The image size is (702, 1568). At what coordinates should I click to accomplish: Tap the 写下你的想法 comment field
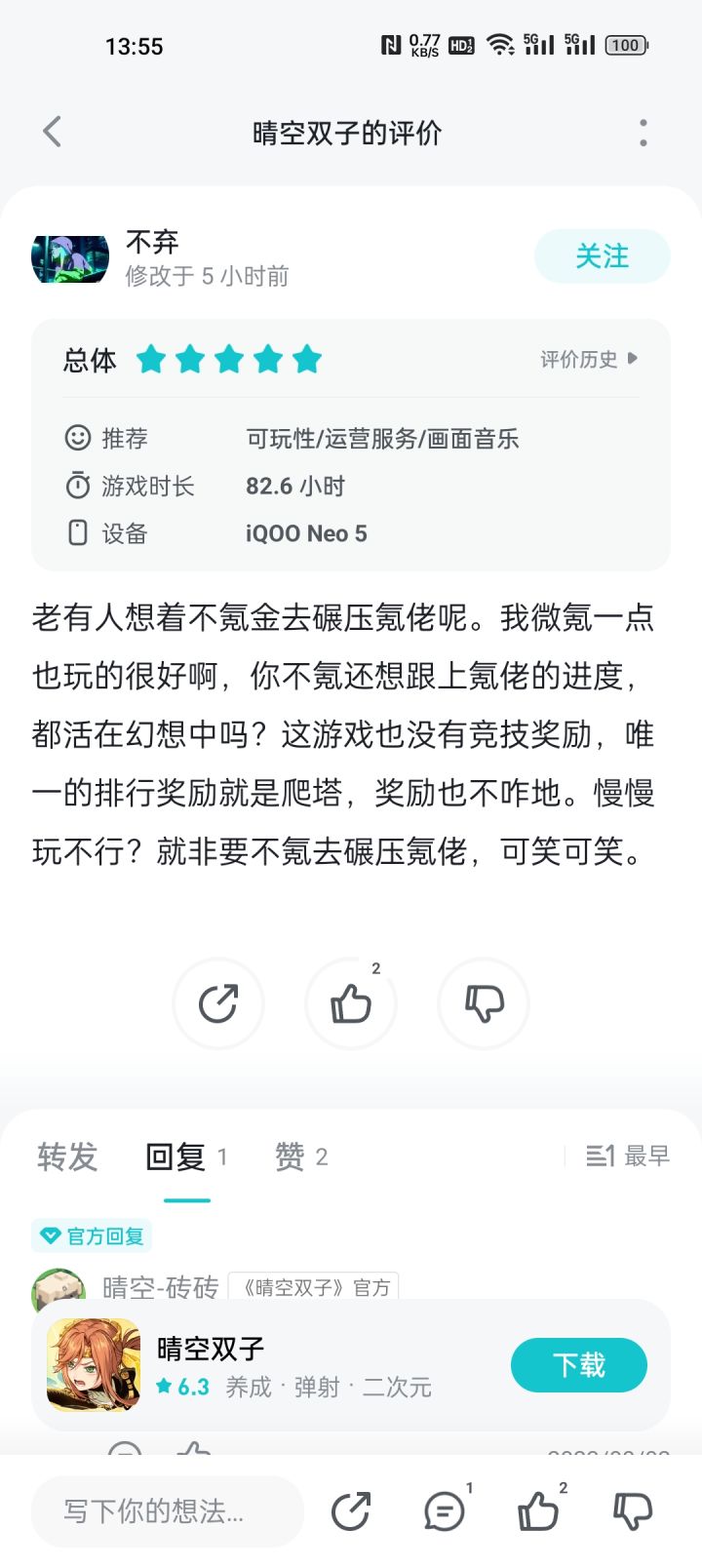(x=168, y=1511)
